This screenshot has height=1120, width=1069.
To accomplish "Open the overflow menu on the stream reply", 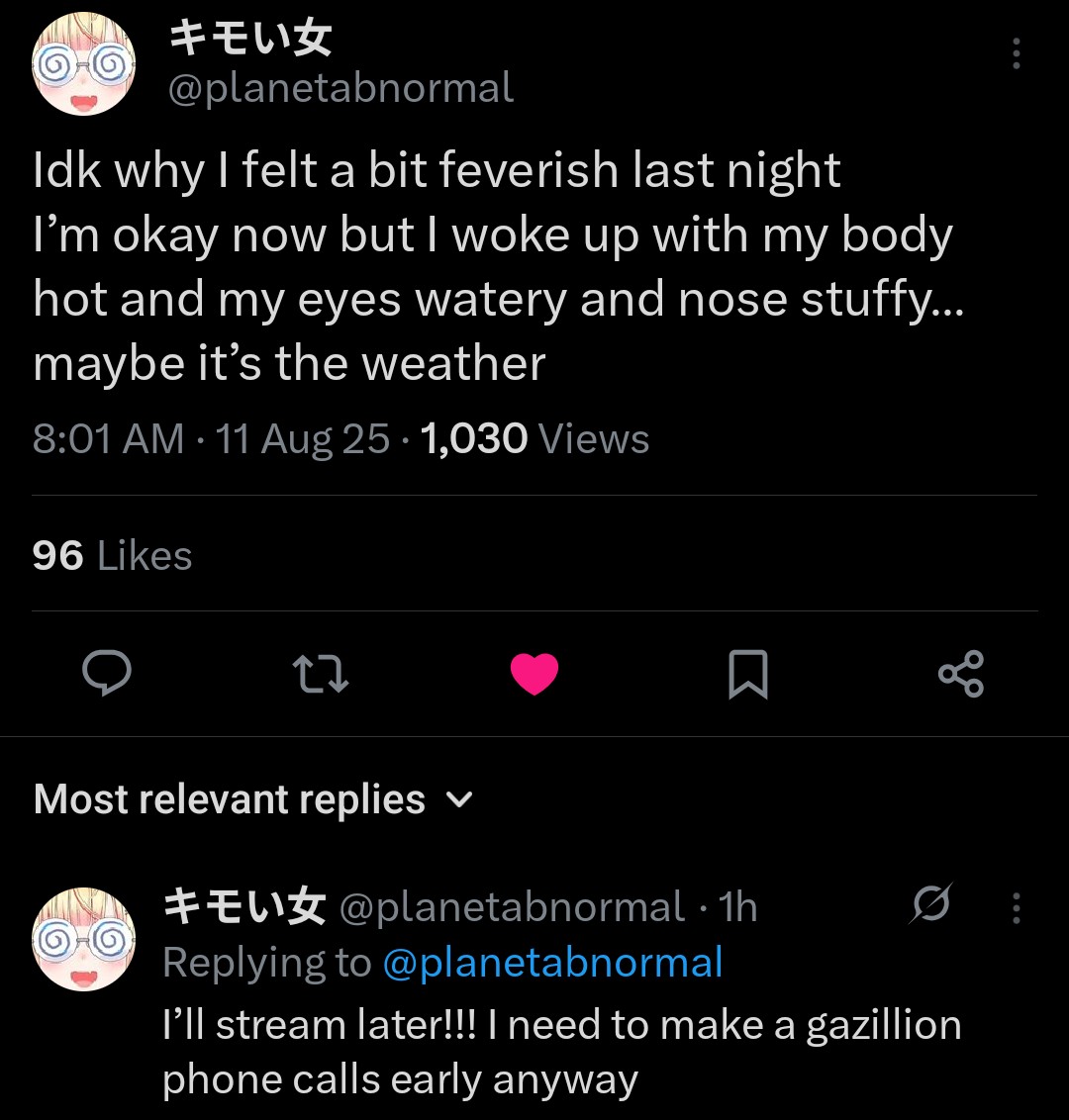I will 1016,907.
